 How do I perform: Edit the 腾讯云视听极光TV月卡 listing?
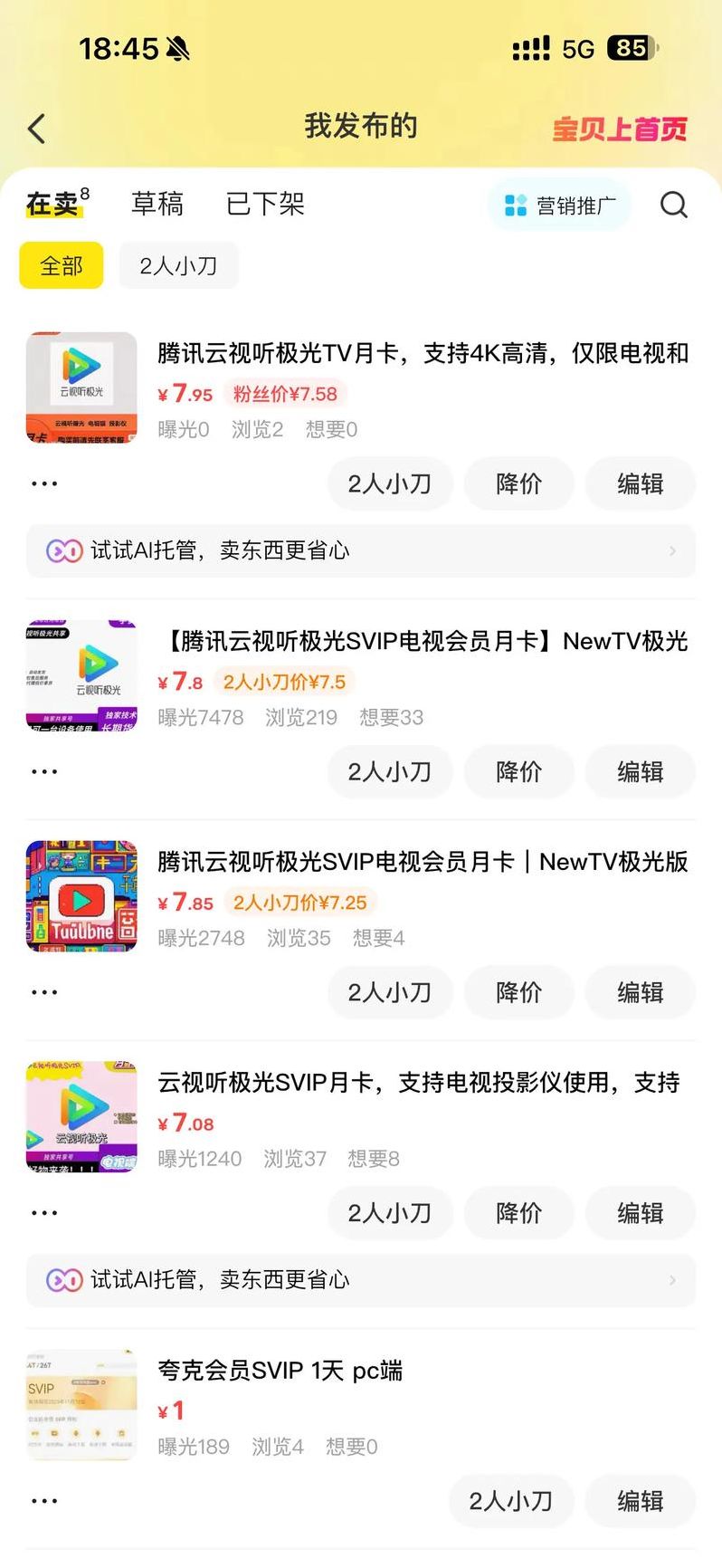640,484
